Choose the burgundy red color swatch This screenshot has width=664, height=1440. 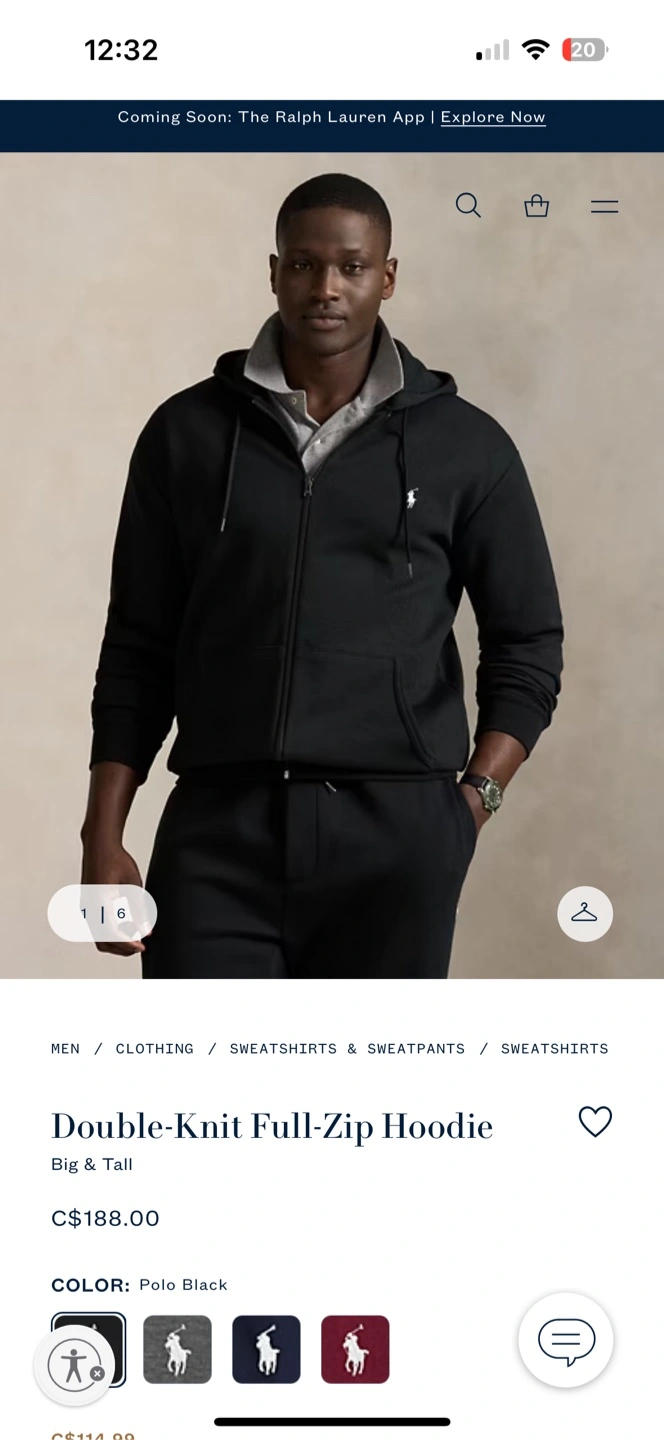(355, 1349)
